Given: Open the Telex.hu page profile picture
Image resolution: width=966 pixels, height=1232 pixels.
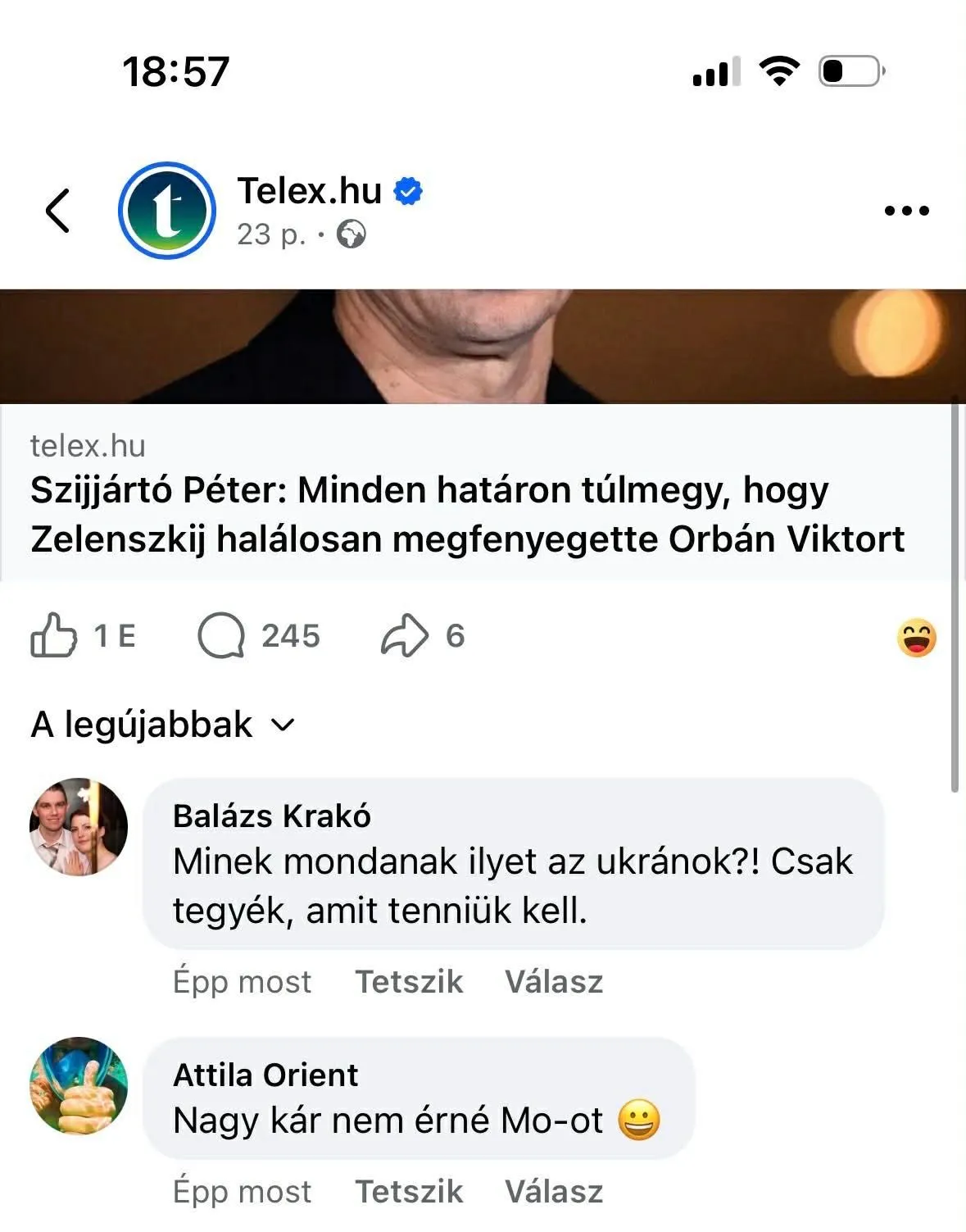Looking at the screenshot, I should 167,211.
